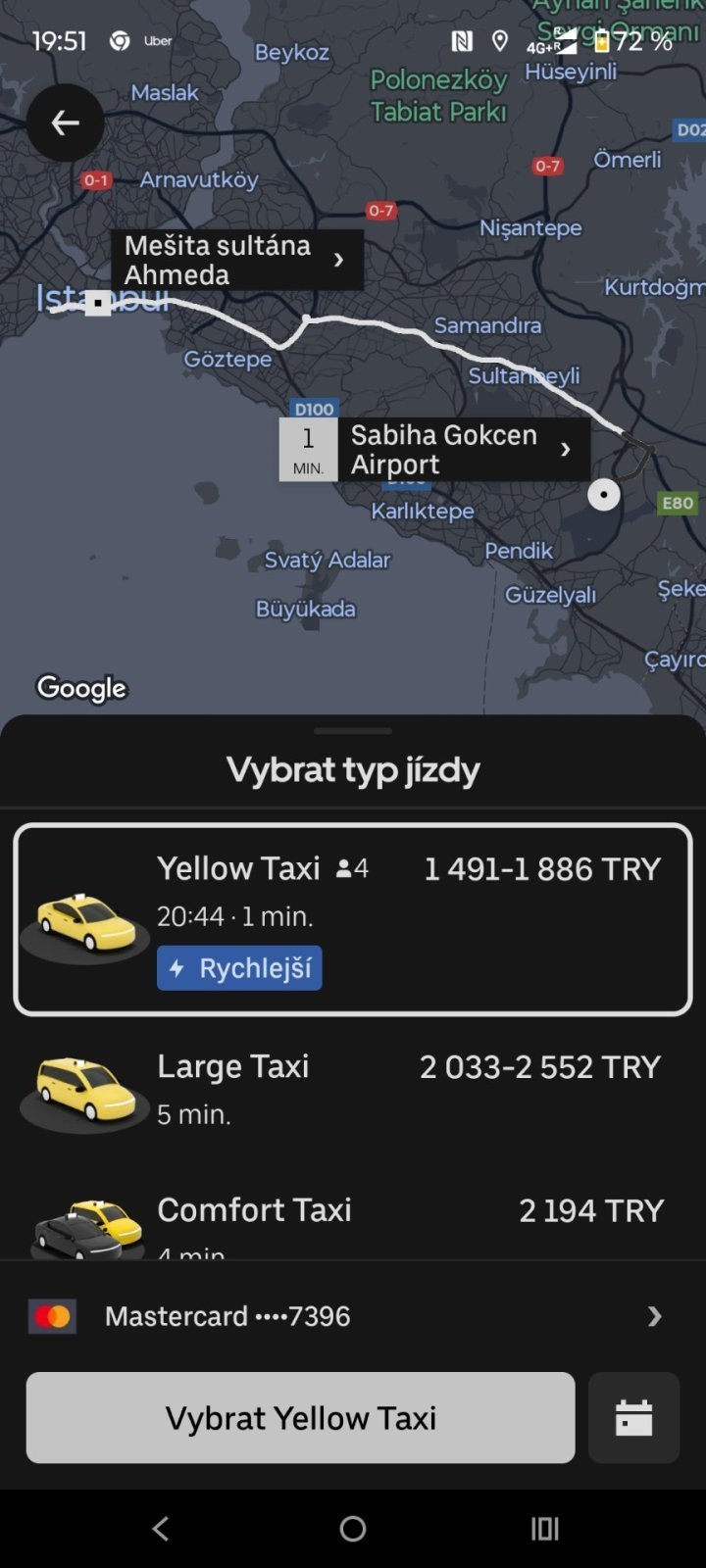706x1568 pixels.
Task: Select the Yellow Taxi ride option
Action: coord(353,919)
